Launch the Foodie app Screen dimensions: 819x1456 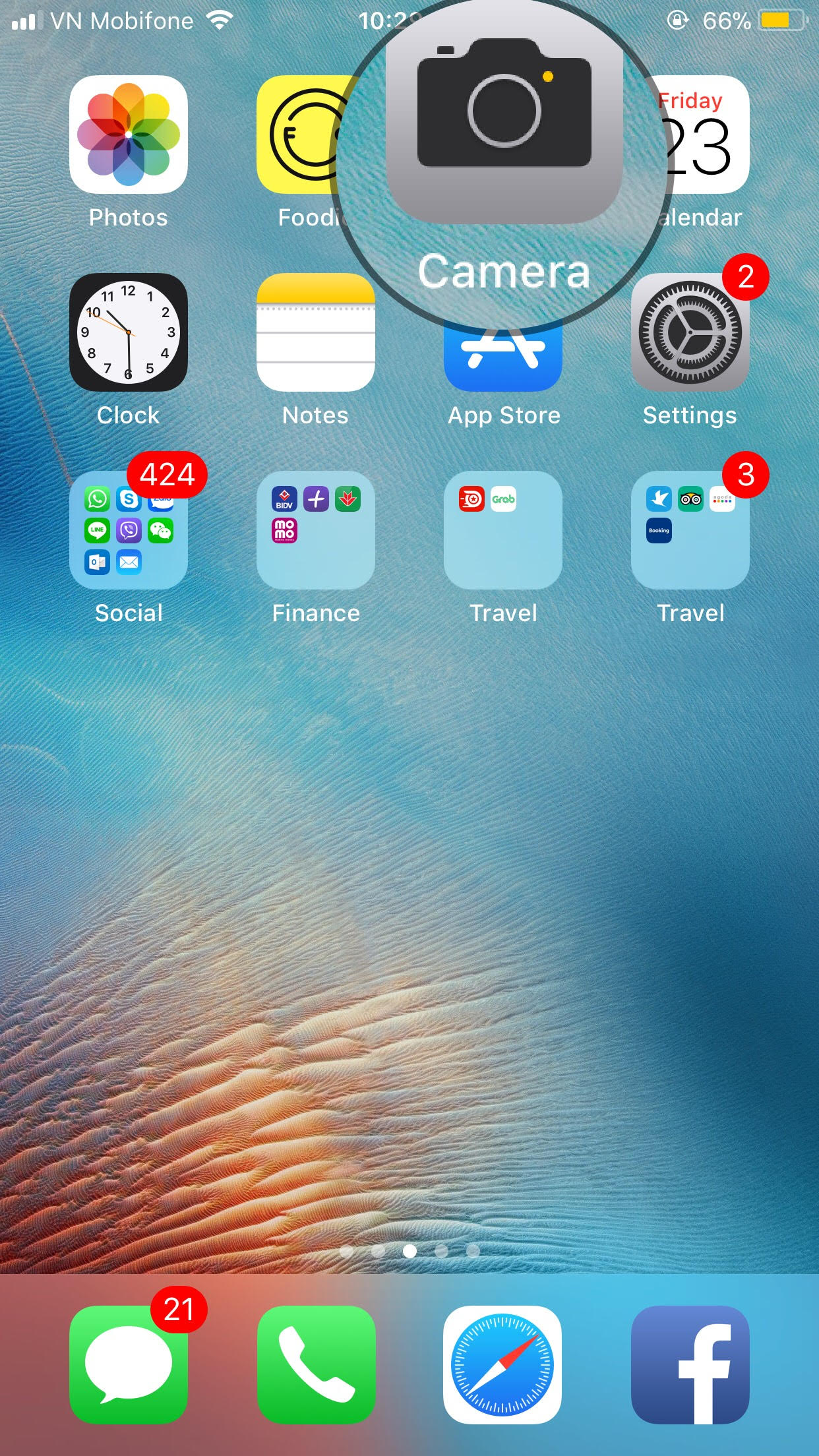(297, 135)
